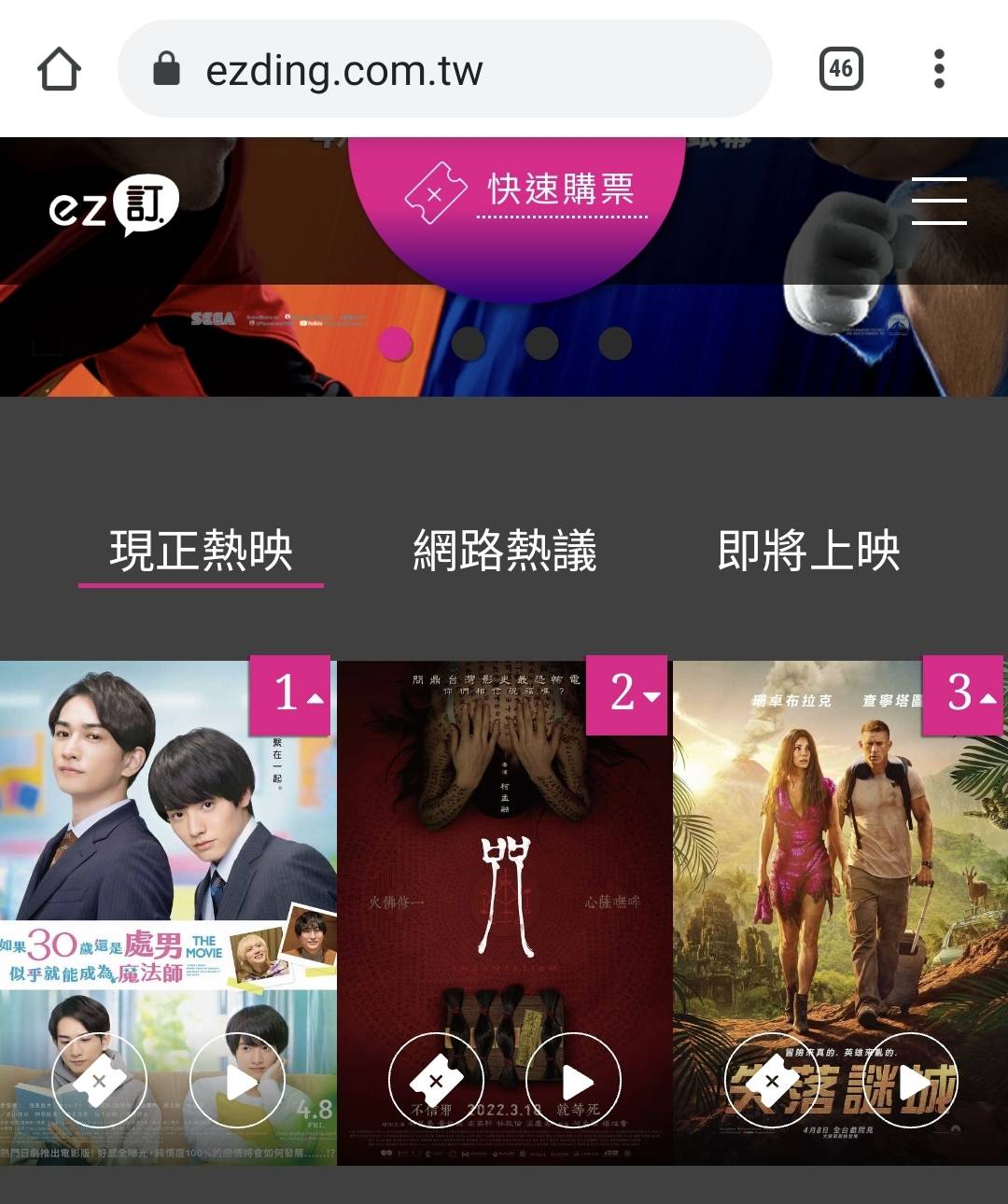The image size is (1008, 1204).
Task: Tap the ez訂 logo to go home
Action: tap(113, 205)
